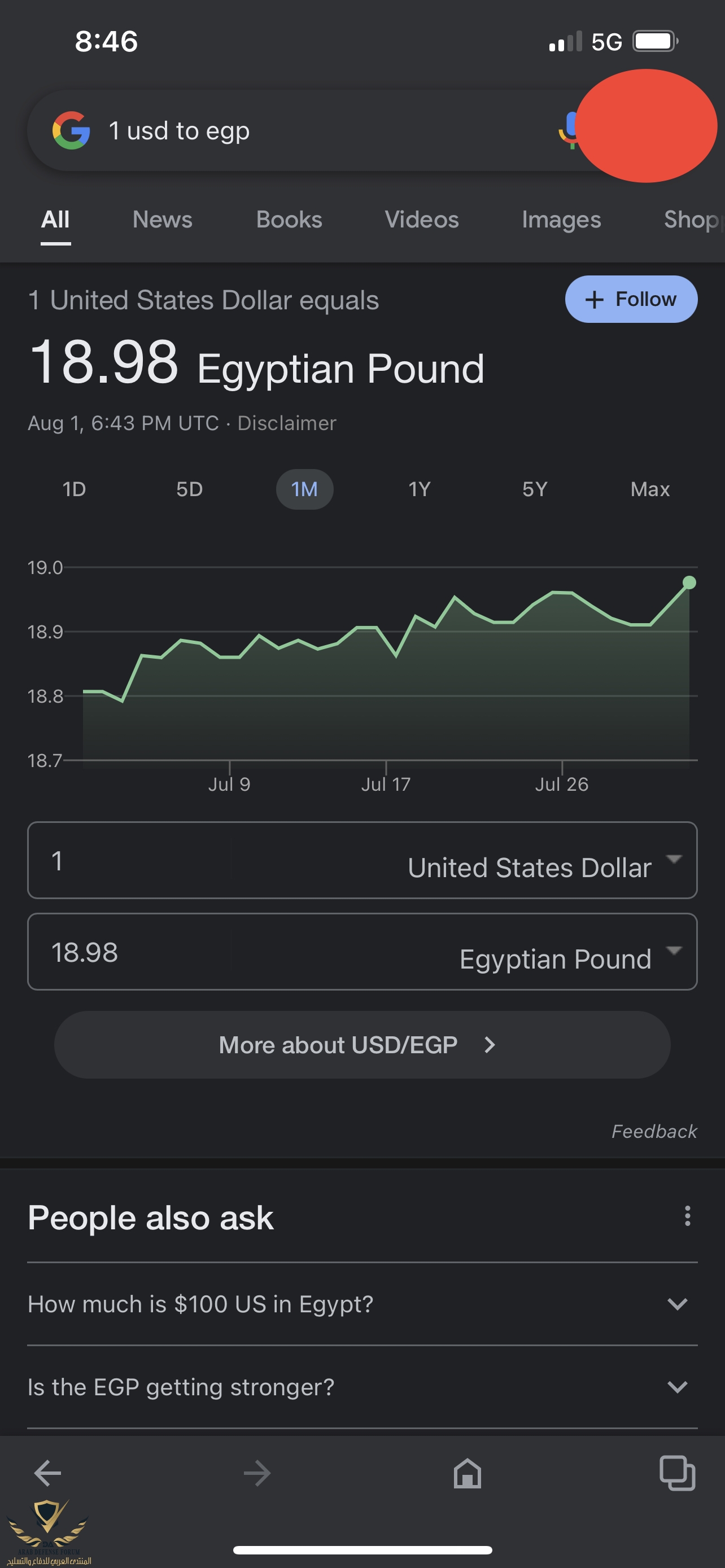Switch to the News tab
This screenshot has height=1568, width=725.
tap(162, 220)
